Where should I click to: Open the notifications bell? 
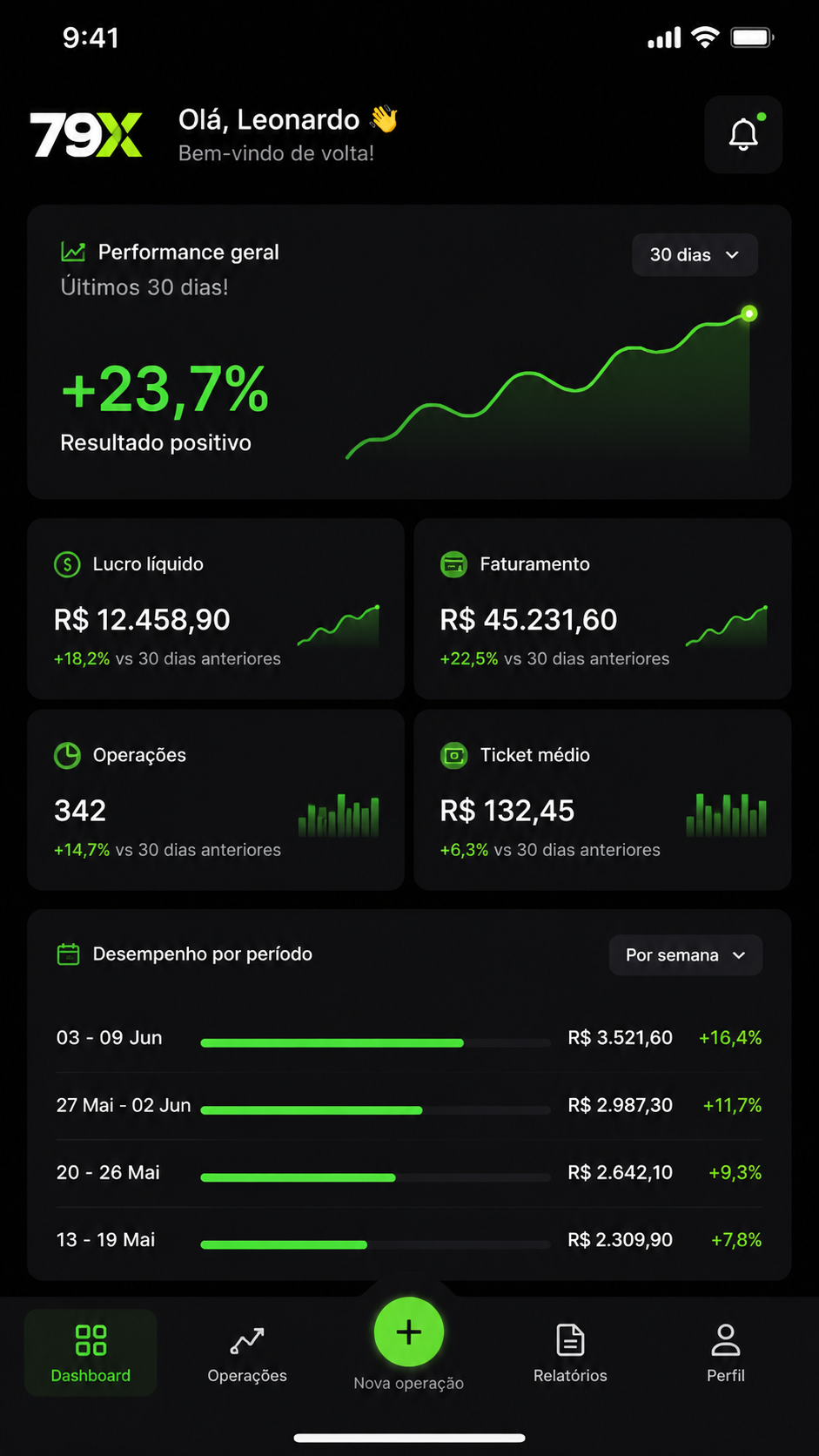pos(742,134)
